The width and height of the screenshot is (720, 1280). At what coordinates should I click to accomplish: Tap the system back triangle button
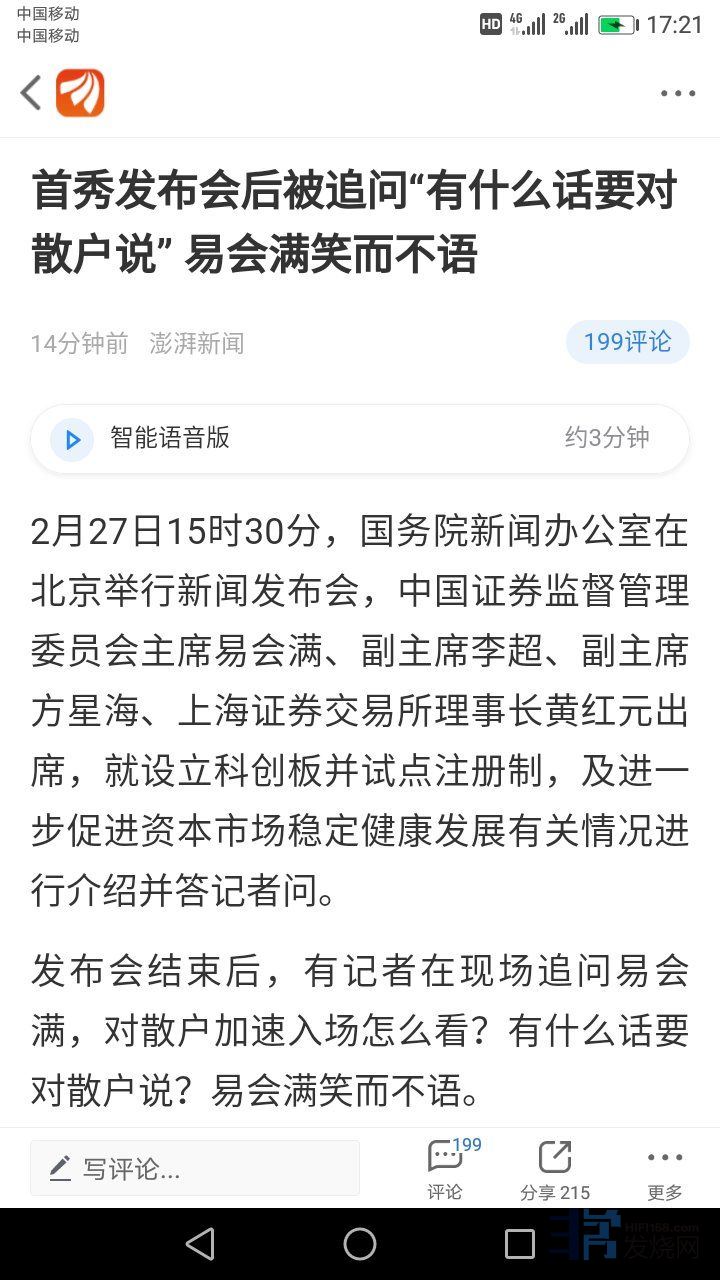(x=200, y=1244)
